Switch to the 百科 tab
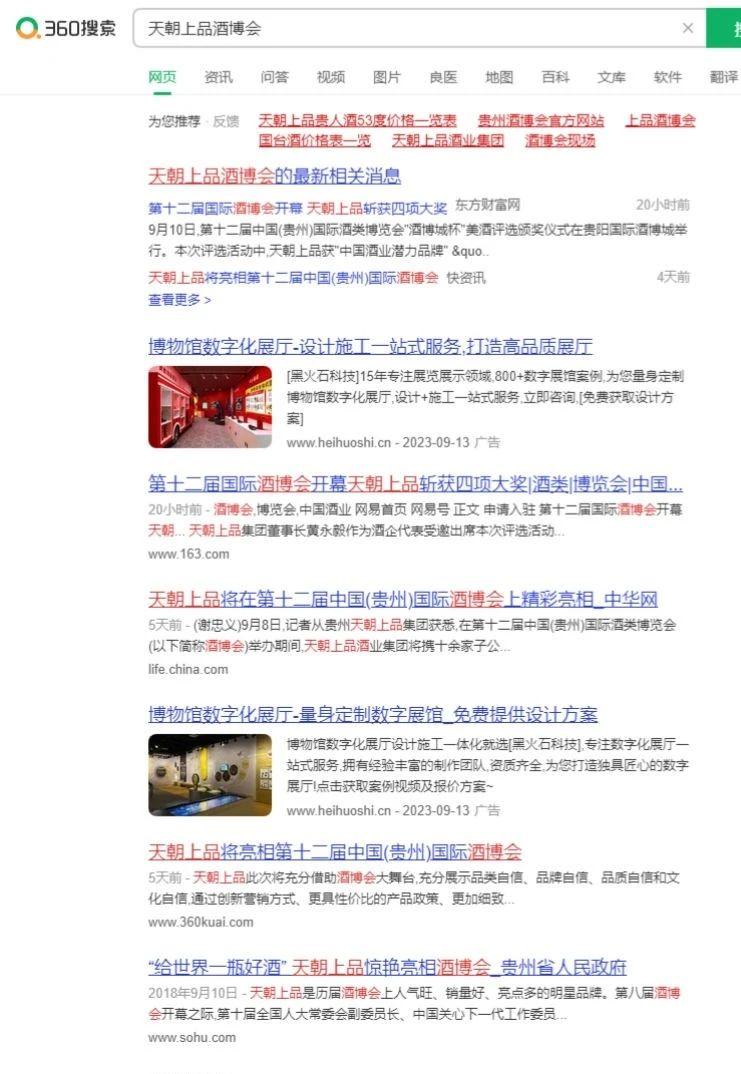The image size is (741, 1074). click(555, 77)
